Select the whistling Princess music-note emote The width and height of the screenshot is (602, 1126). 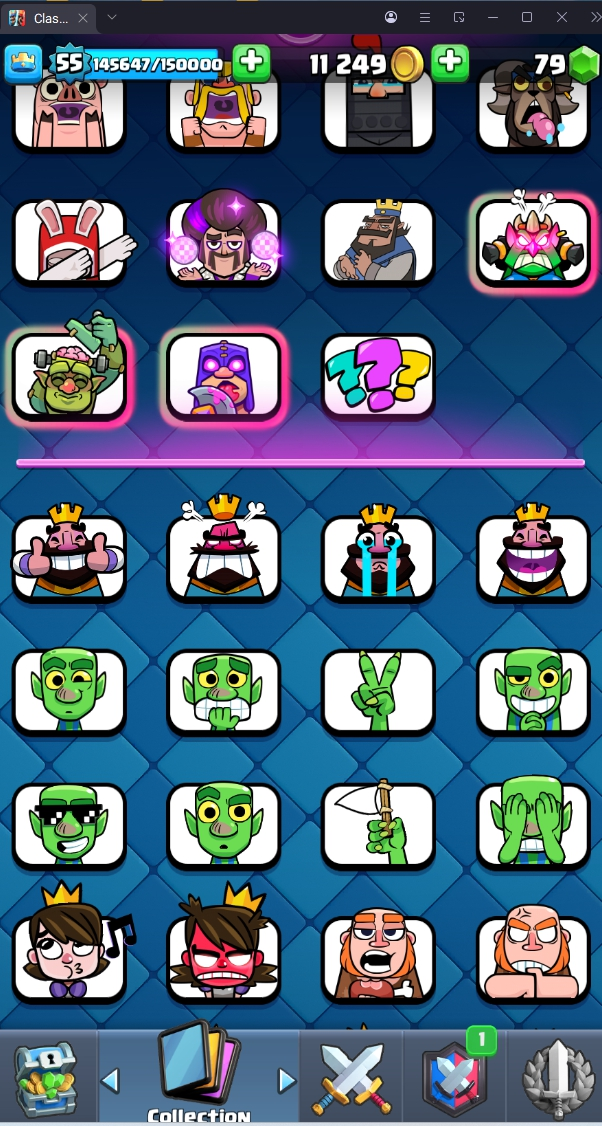point(69,956)
